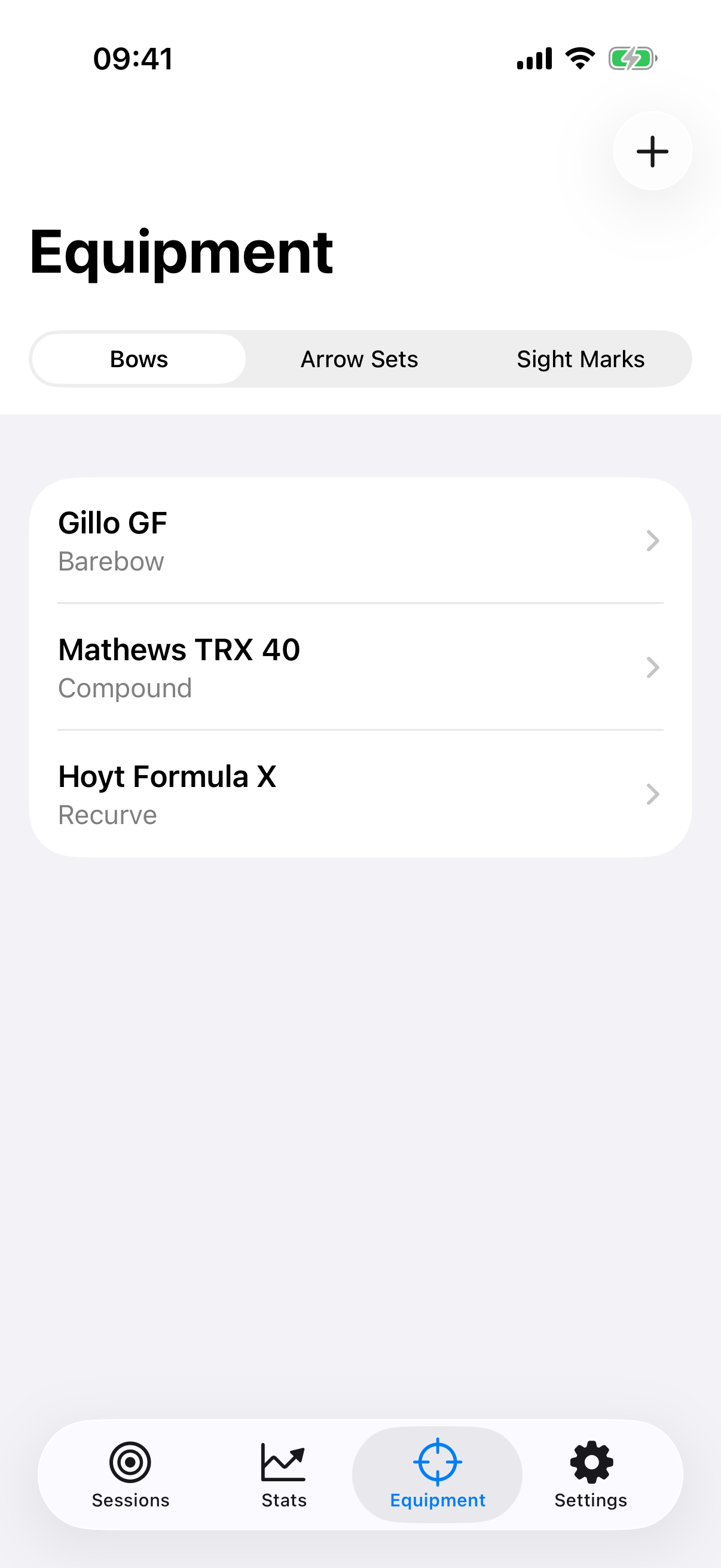View the Hoyt Formula X recurve bow
721x1568 pixels.
coord(359,794)
